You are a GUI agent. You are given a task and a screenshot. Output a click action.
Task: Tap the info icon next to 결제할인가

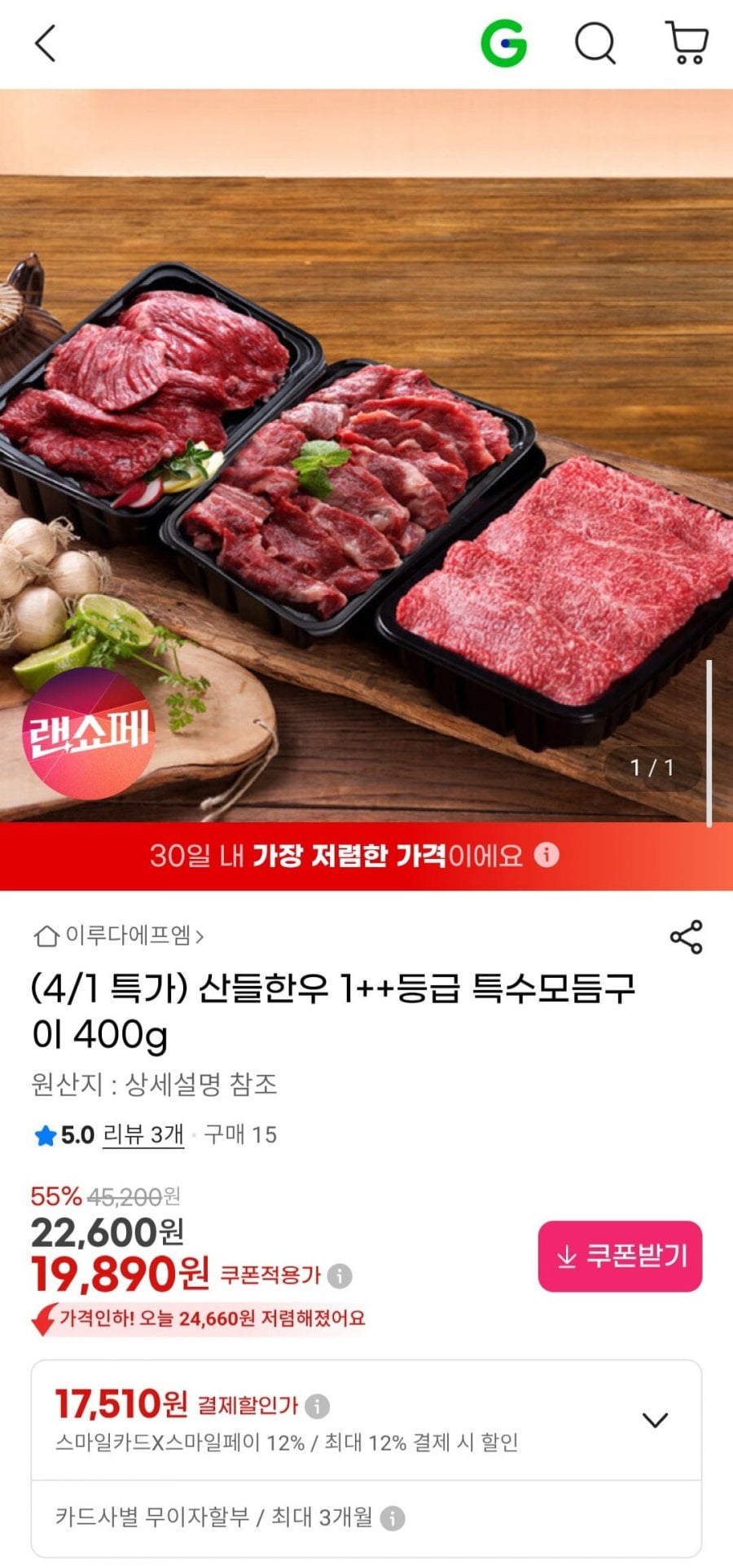tap(317, 1405)
